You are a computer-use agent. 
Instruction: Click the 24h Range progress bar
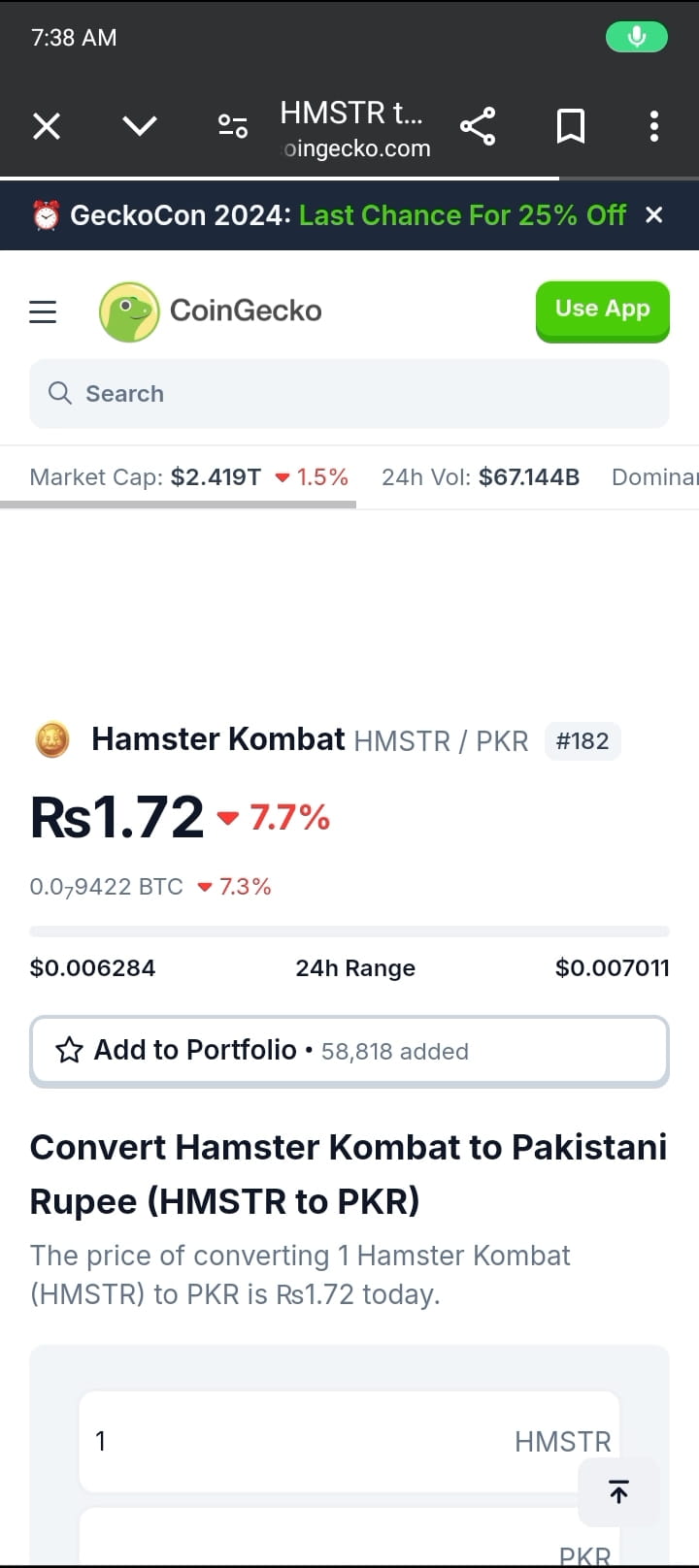tap(349, 930)
